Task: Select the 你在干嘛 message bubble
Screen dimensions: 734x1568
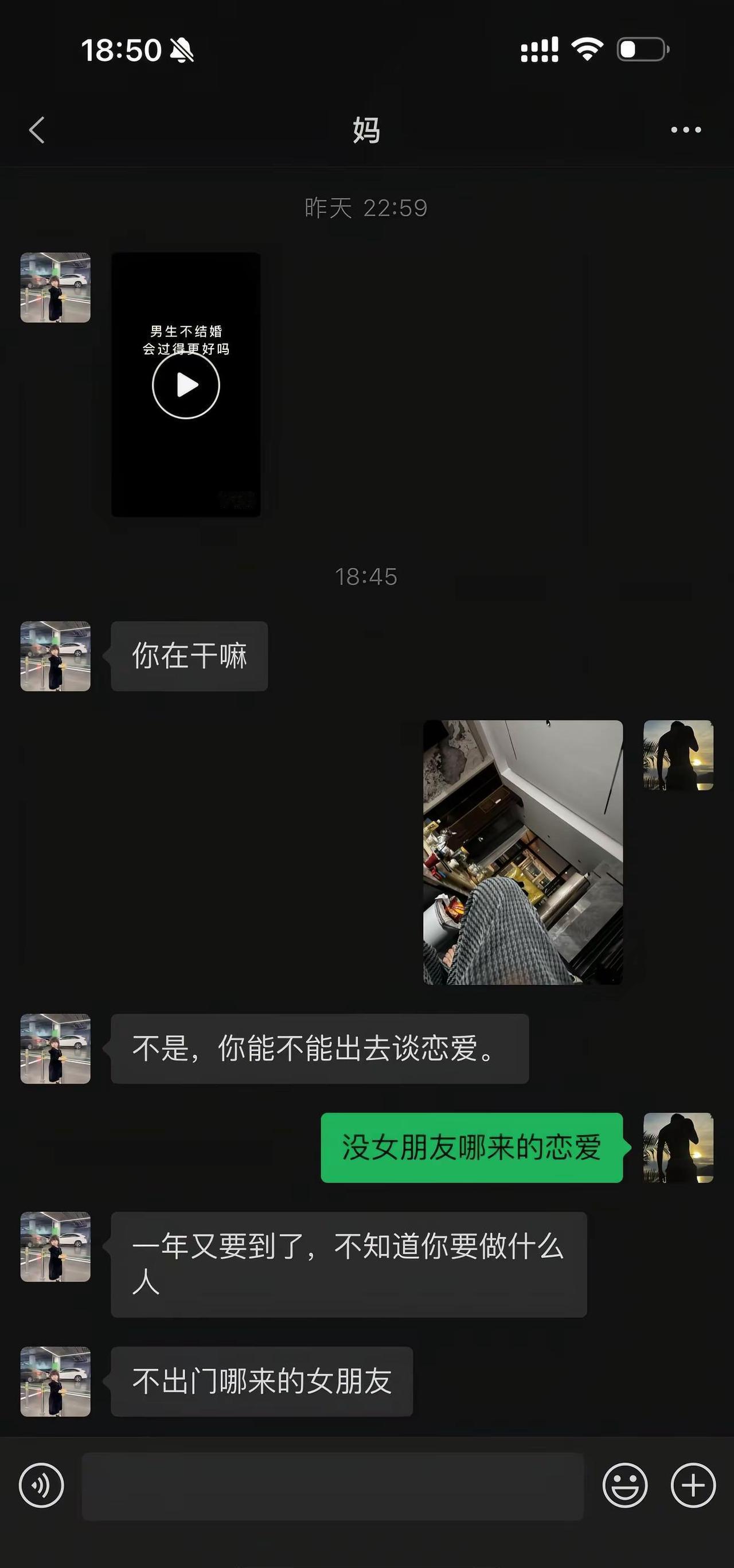Action: 189,657
